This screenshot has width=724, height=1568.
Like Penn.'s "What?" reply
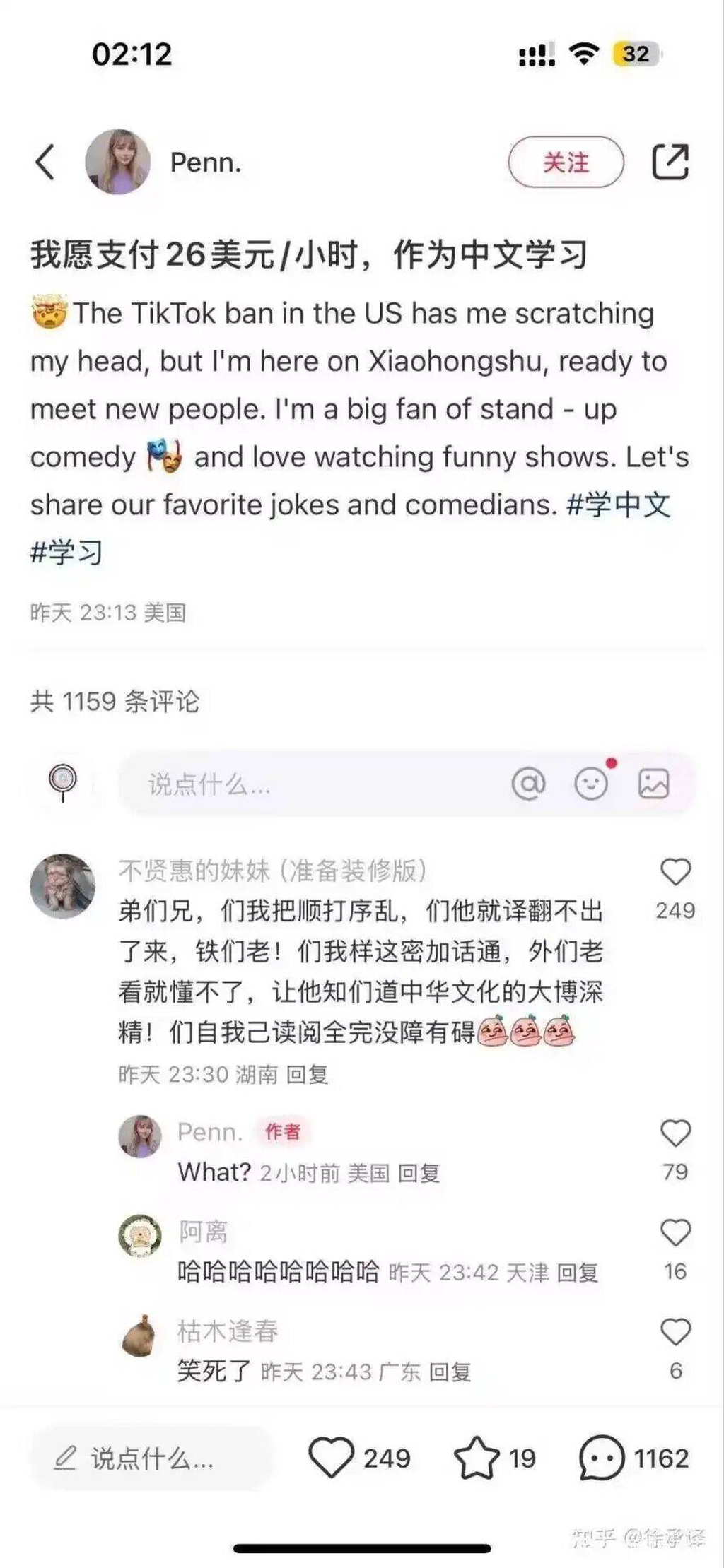pos(675,1133)
